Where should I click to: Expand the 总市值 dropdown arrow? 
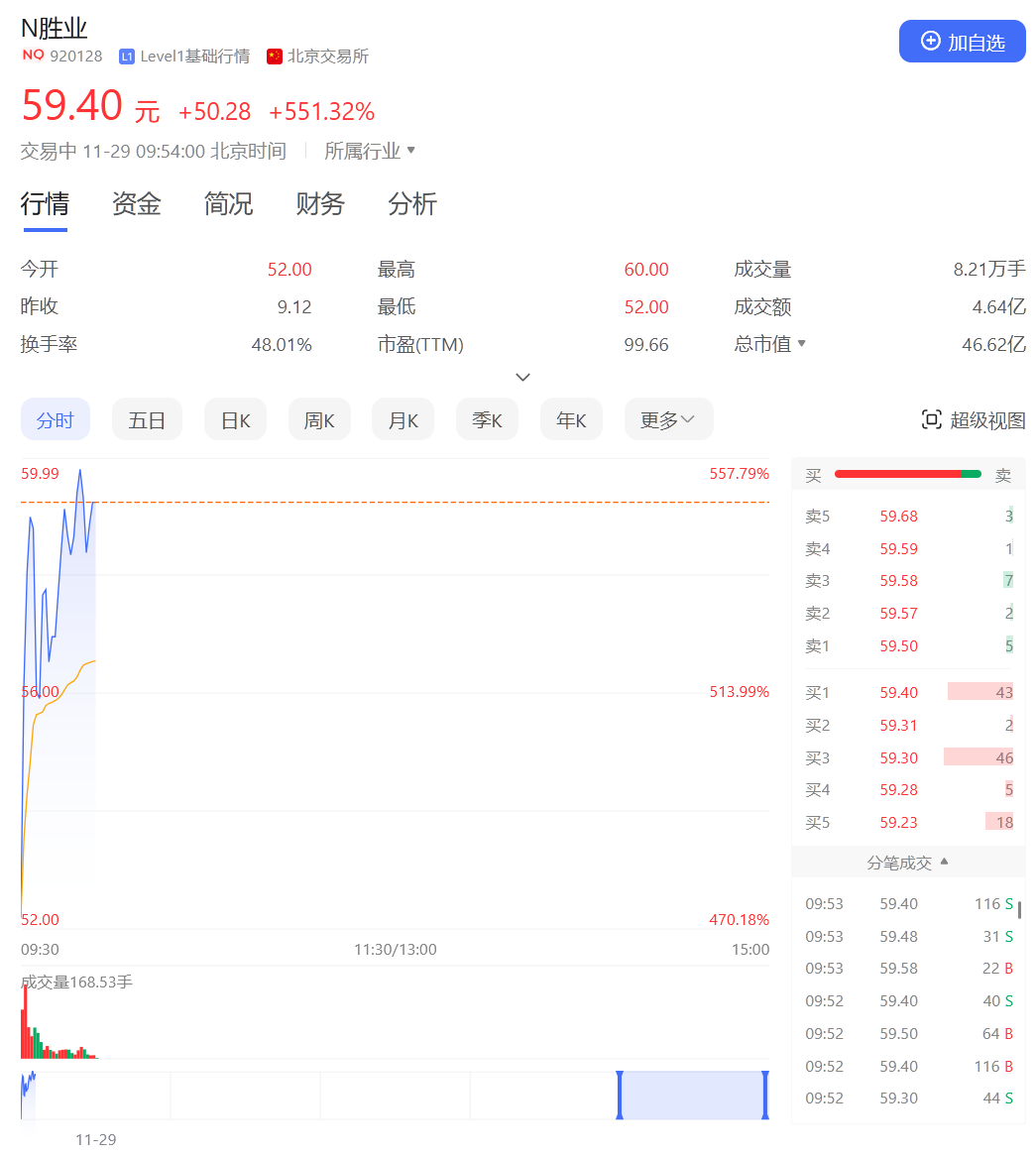pyautogui.click(x=802, y=344)
